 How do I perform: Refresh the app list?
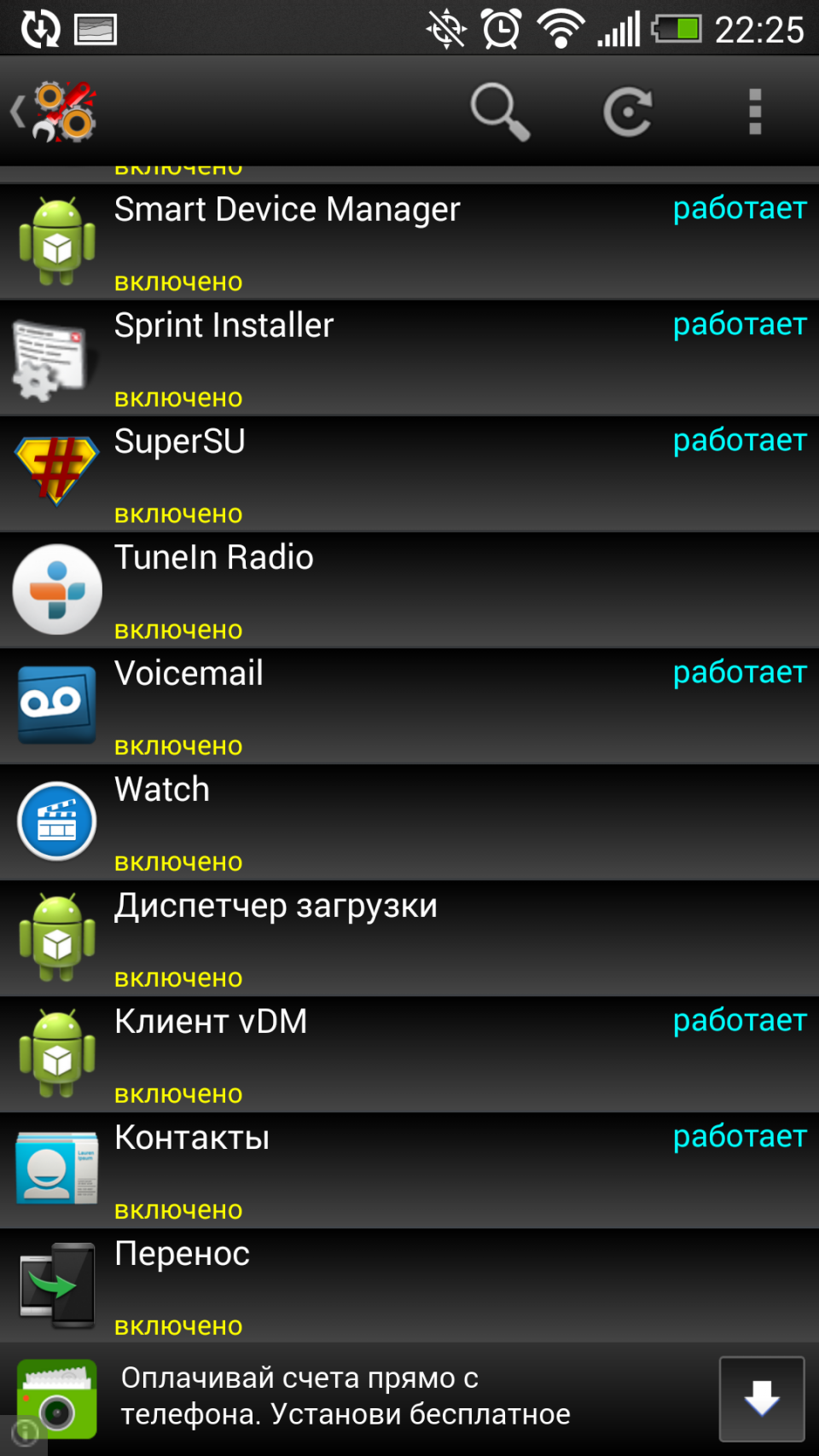[x=629, y=112]
